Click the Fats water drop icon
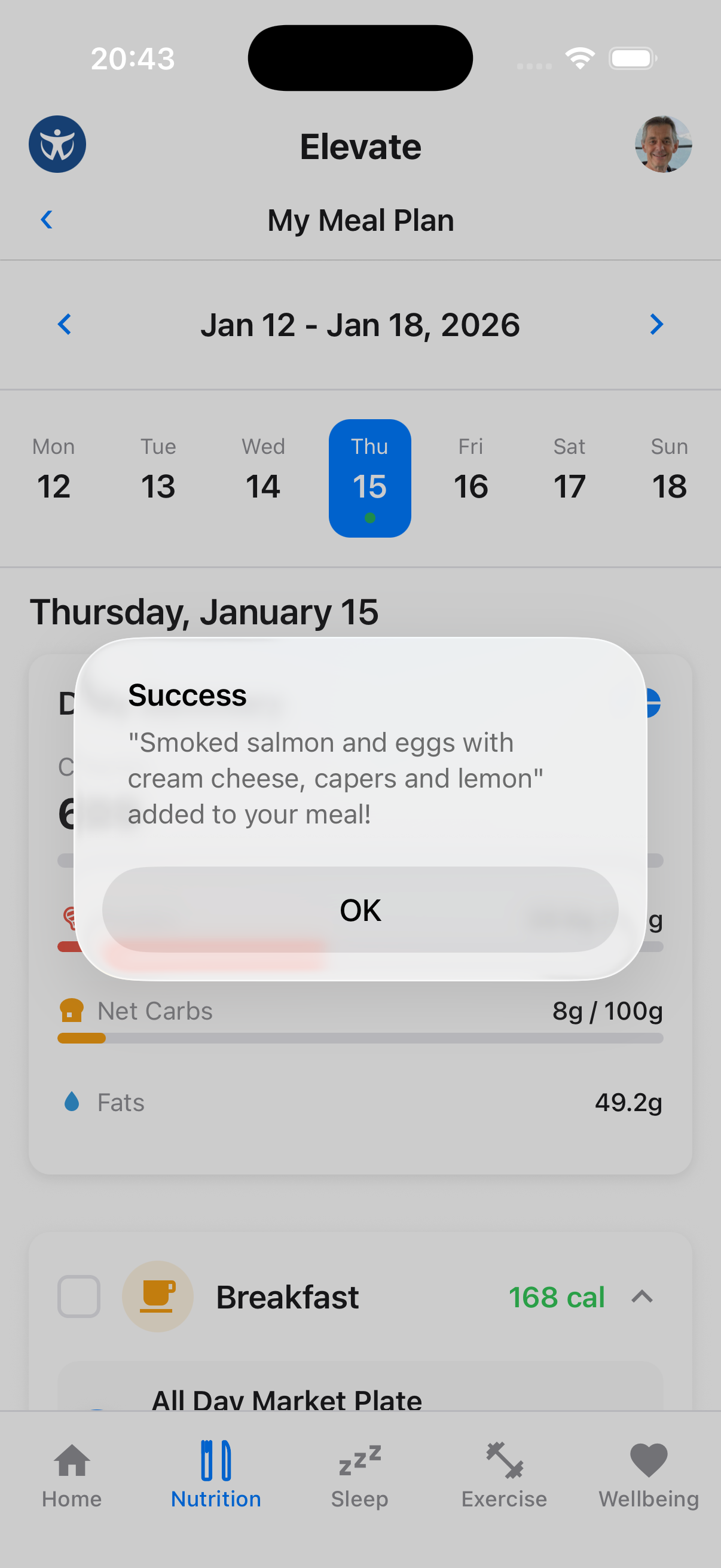 [71, 1101]
